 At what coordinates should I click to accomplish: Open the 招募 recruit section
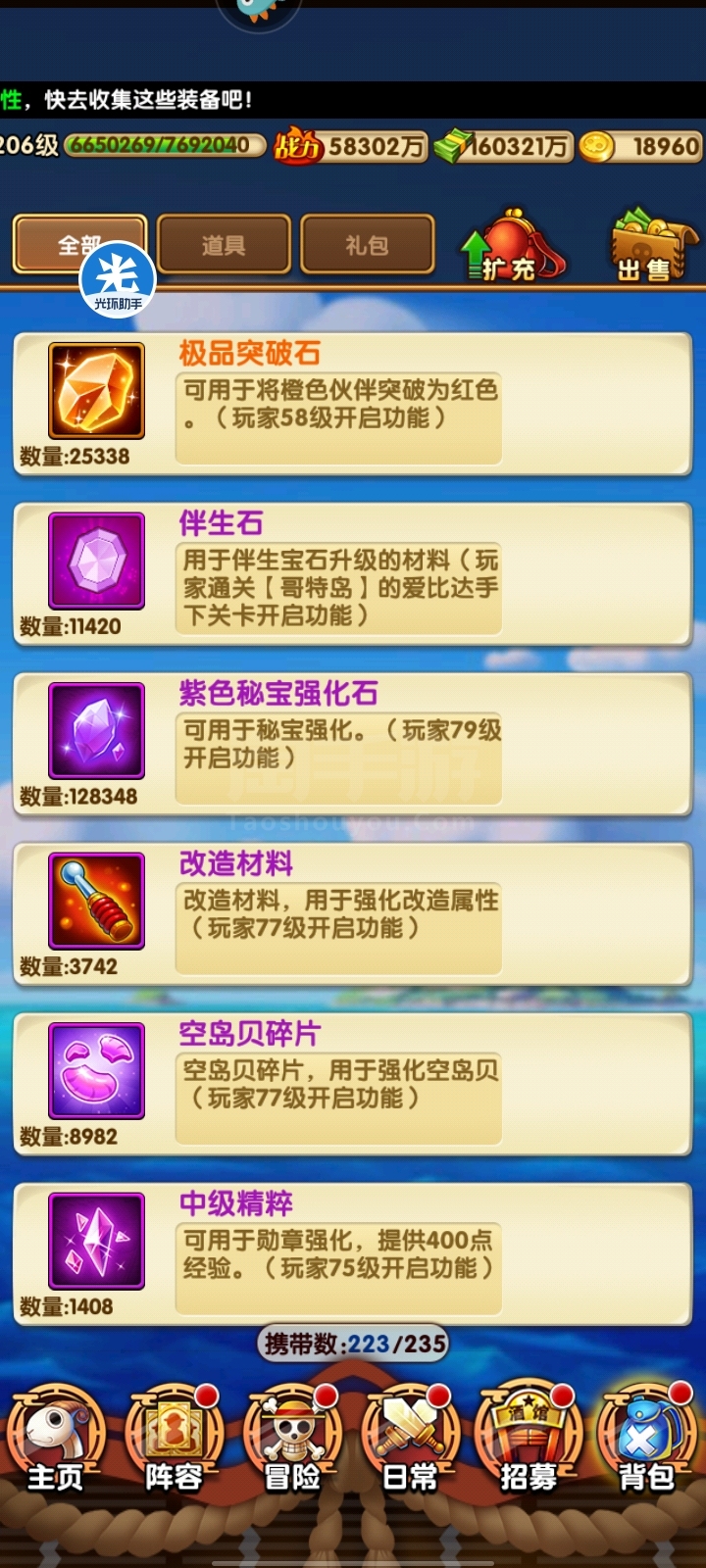point(529,1439)
